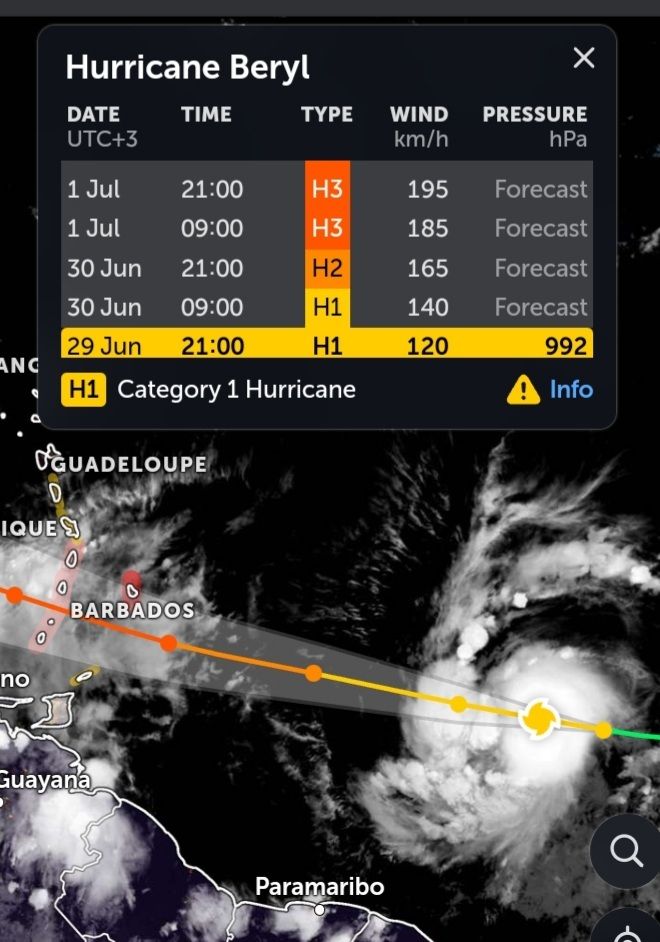Select the 30 Jun 09:00 forecast row
Image resolution: width=660 pixels, height=942 pixels.
point(327,307)
